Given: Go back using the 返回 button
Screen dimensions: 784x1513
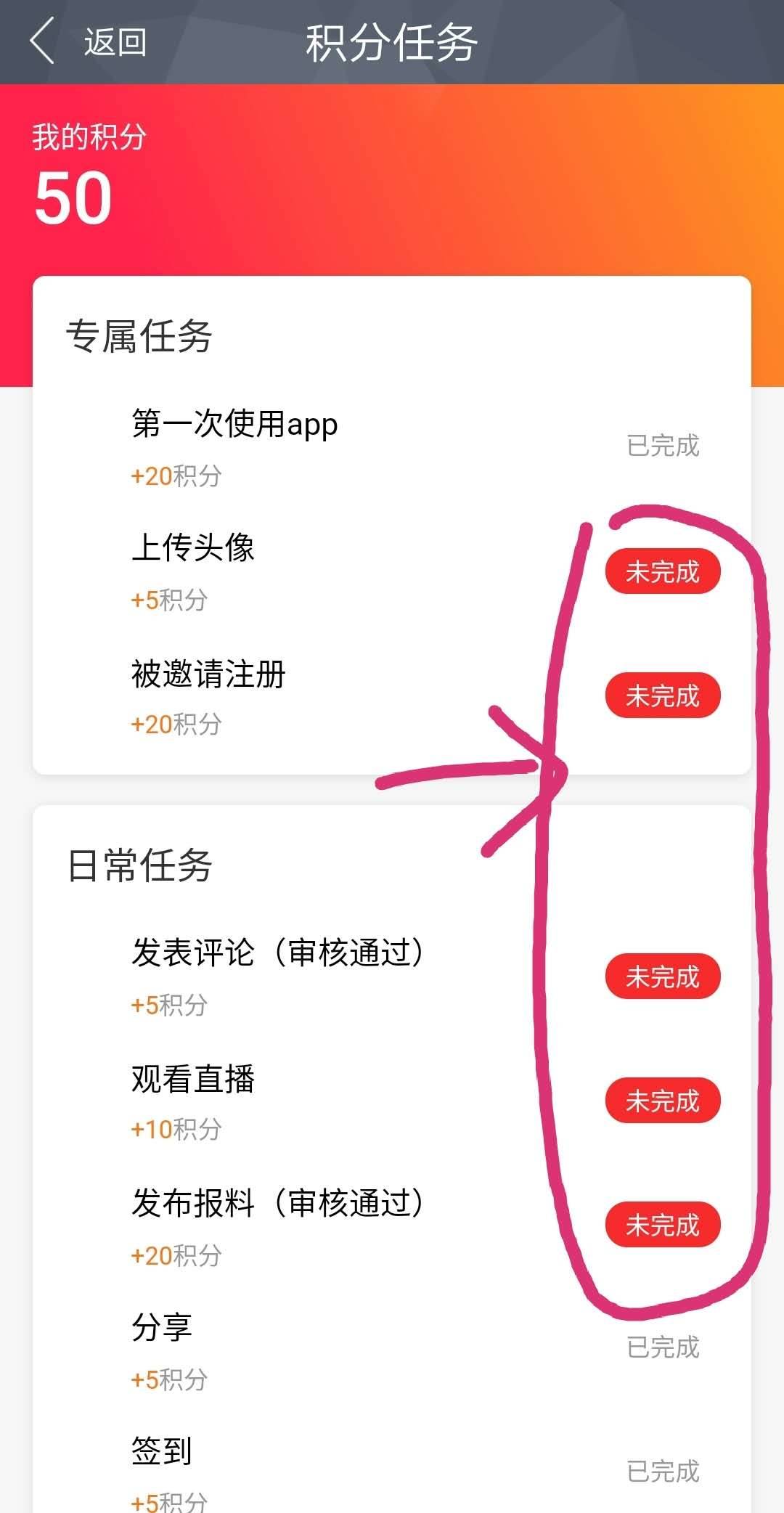Looking at the screenshot, I should click(x=89, y=42).
